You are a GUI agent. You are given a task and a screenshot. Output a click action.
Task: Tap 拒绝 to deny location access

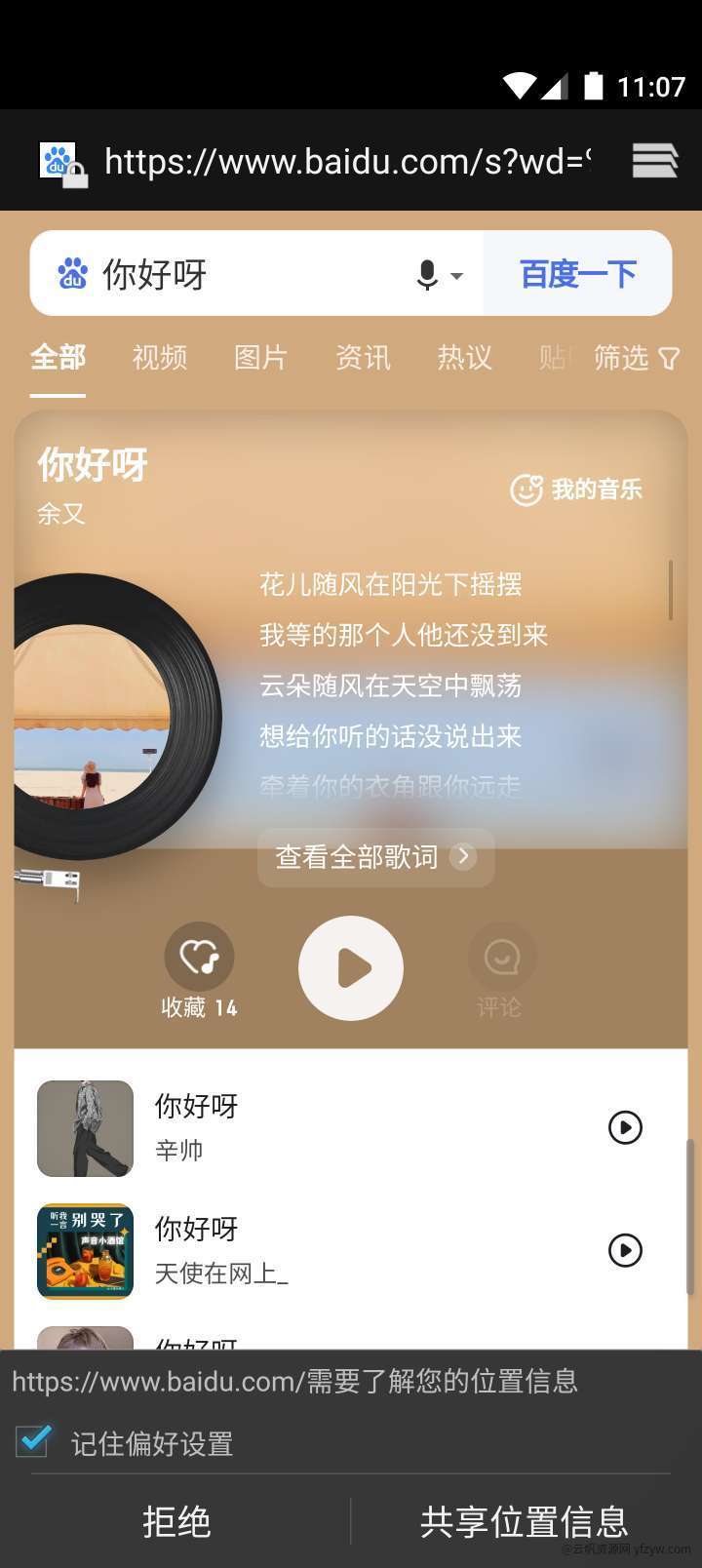176,1521
